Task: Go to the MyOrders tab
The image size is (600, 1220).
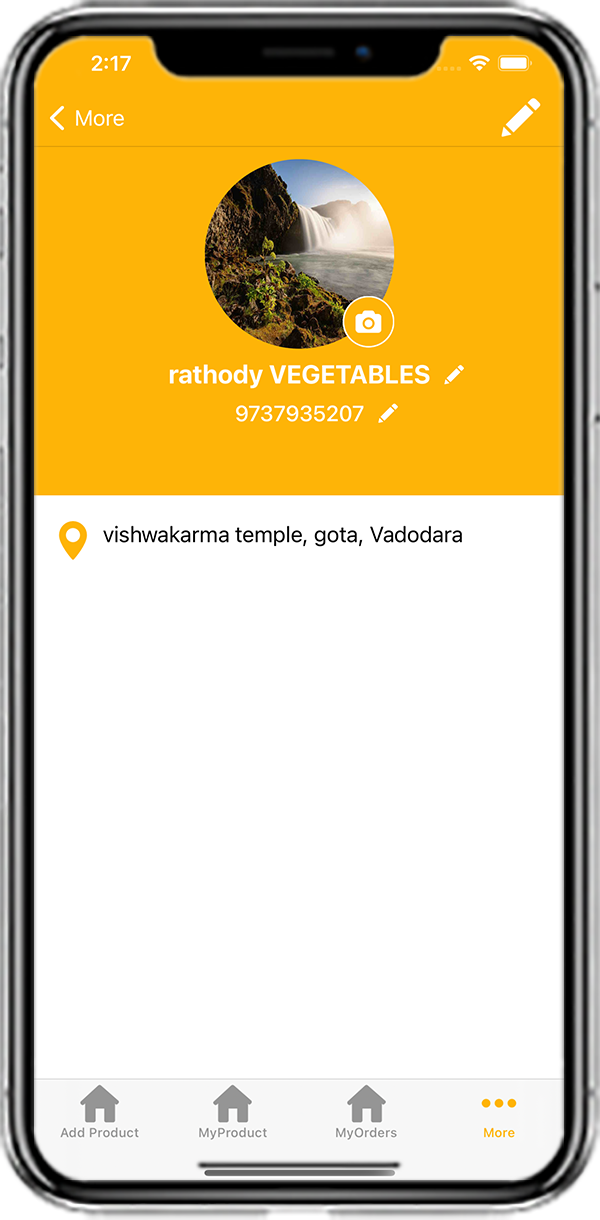Action: point(366,1112)
